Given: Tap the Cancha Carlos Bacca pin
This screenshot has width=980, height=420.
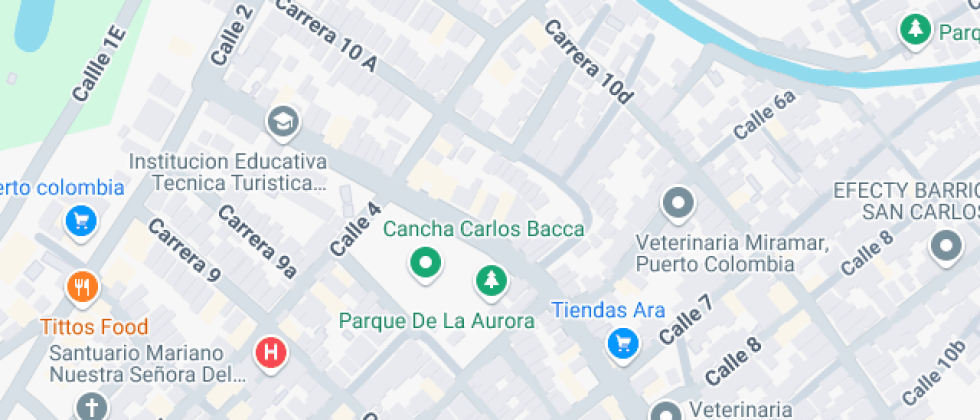Looking at the screenshot, I should coord(426,264).
